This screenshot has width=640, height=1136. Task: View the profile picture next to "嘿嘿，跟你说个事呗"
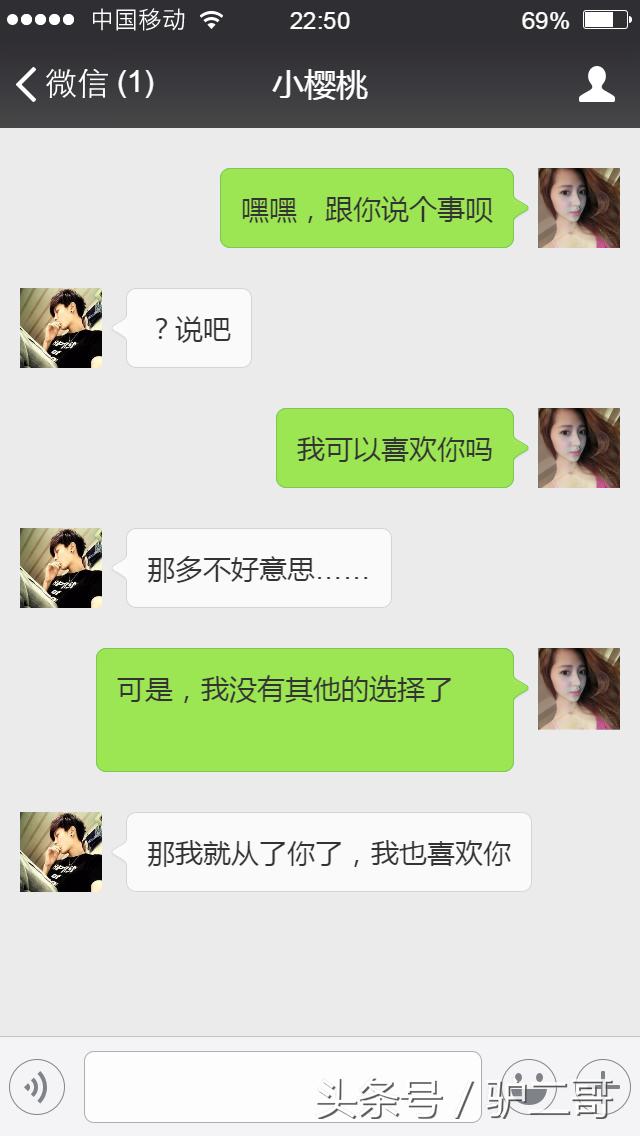pyautogui.click(x=579, y=208)
